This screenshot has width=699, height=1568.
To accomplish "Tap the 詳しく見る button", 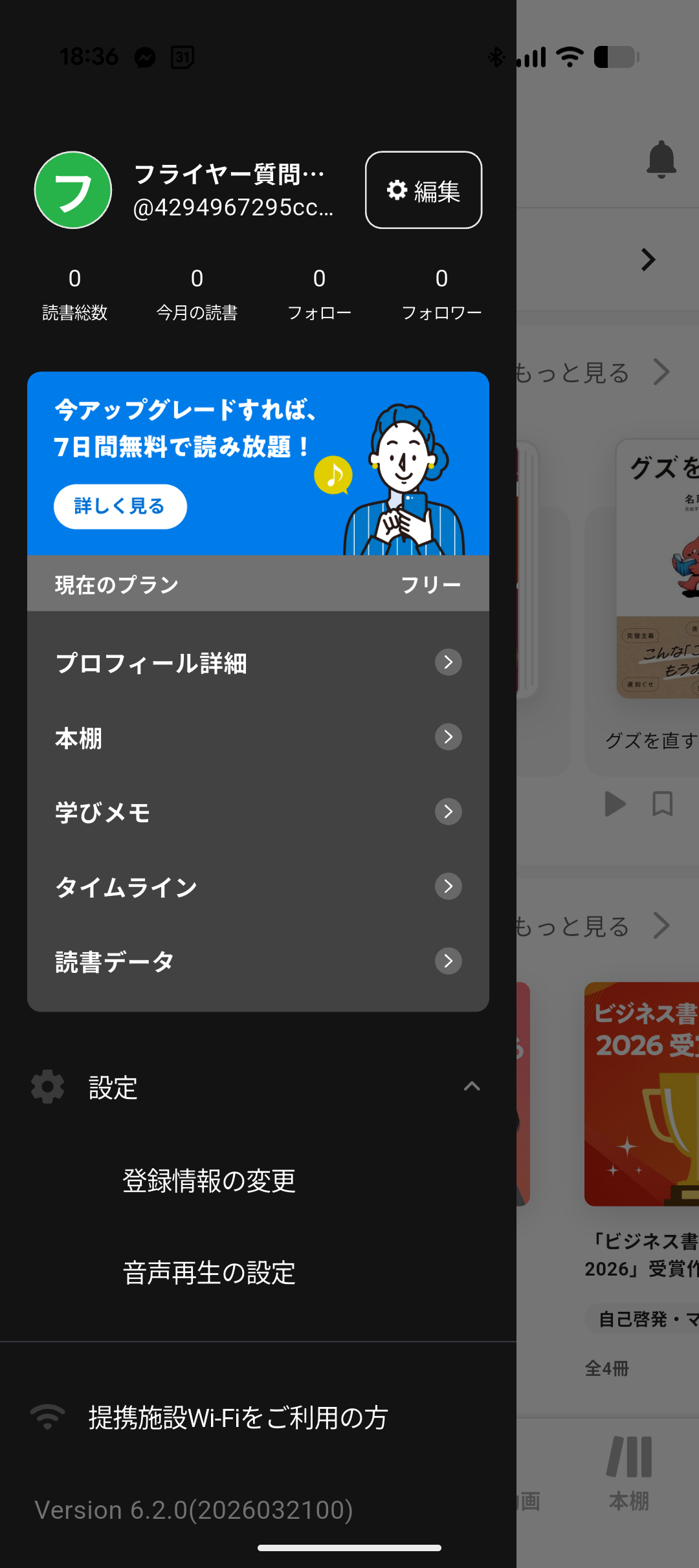I will click(120, 506).
